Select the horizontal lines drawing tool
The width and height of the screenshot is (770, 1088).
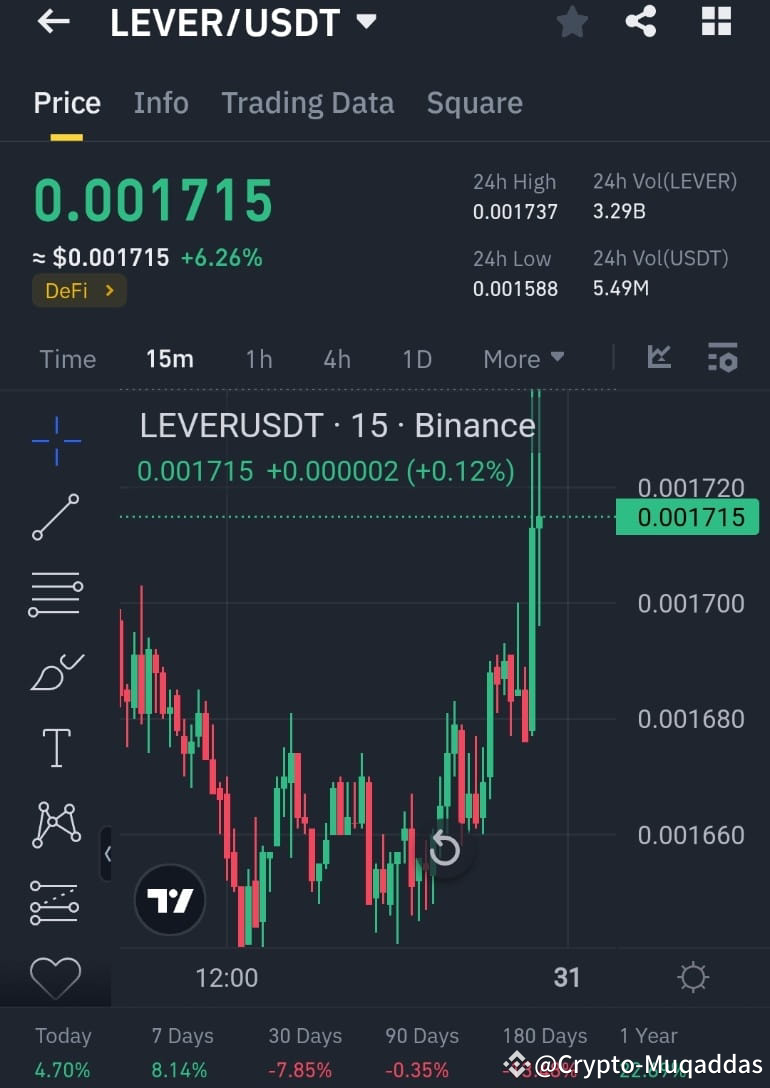tap(55, 594)
